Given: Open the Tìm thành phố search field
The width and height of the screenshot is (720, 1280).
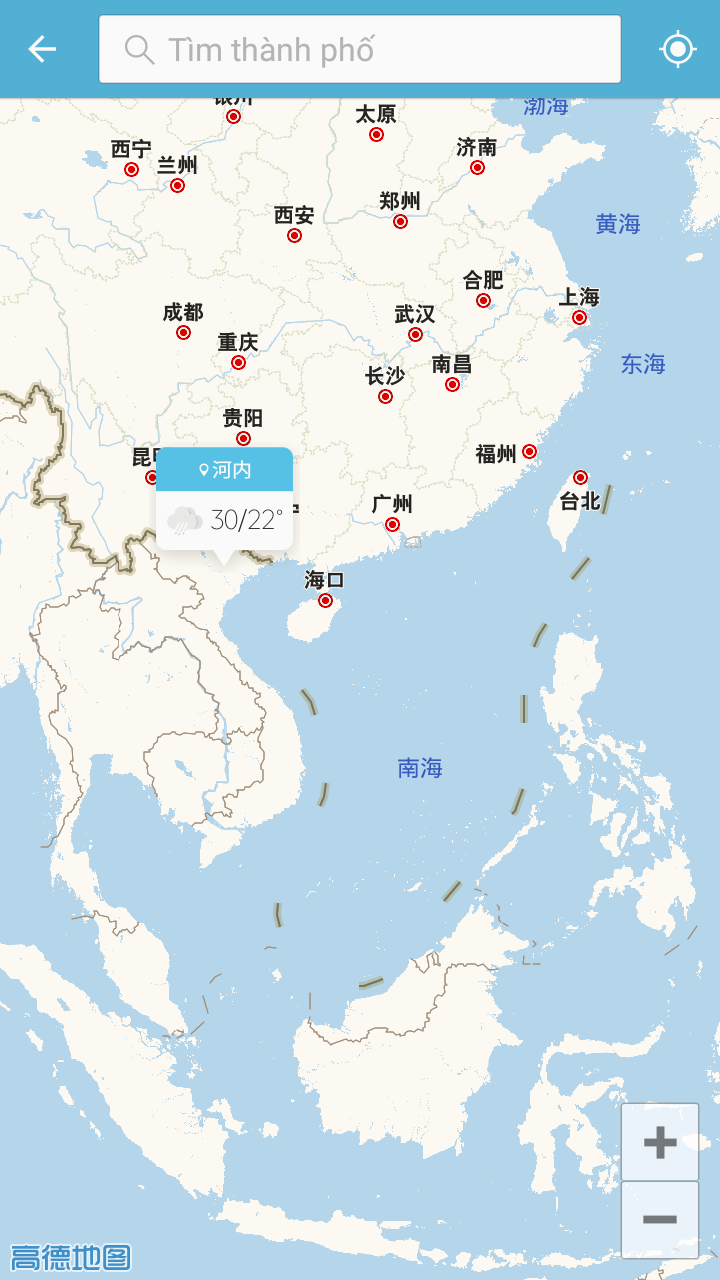Looking at the screenshot, I should (360, 49).
